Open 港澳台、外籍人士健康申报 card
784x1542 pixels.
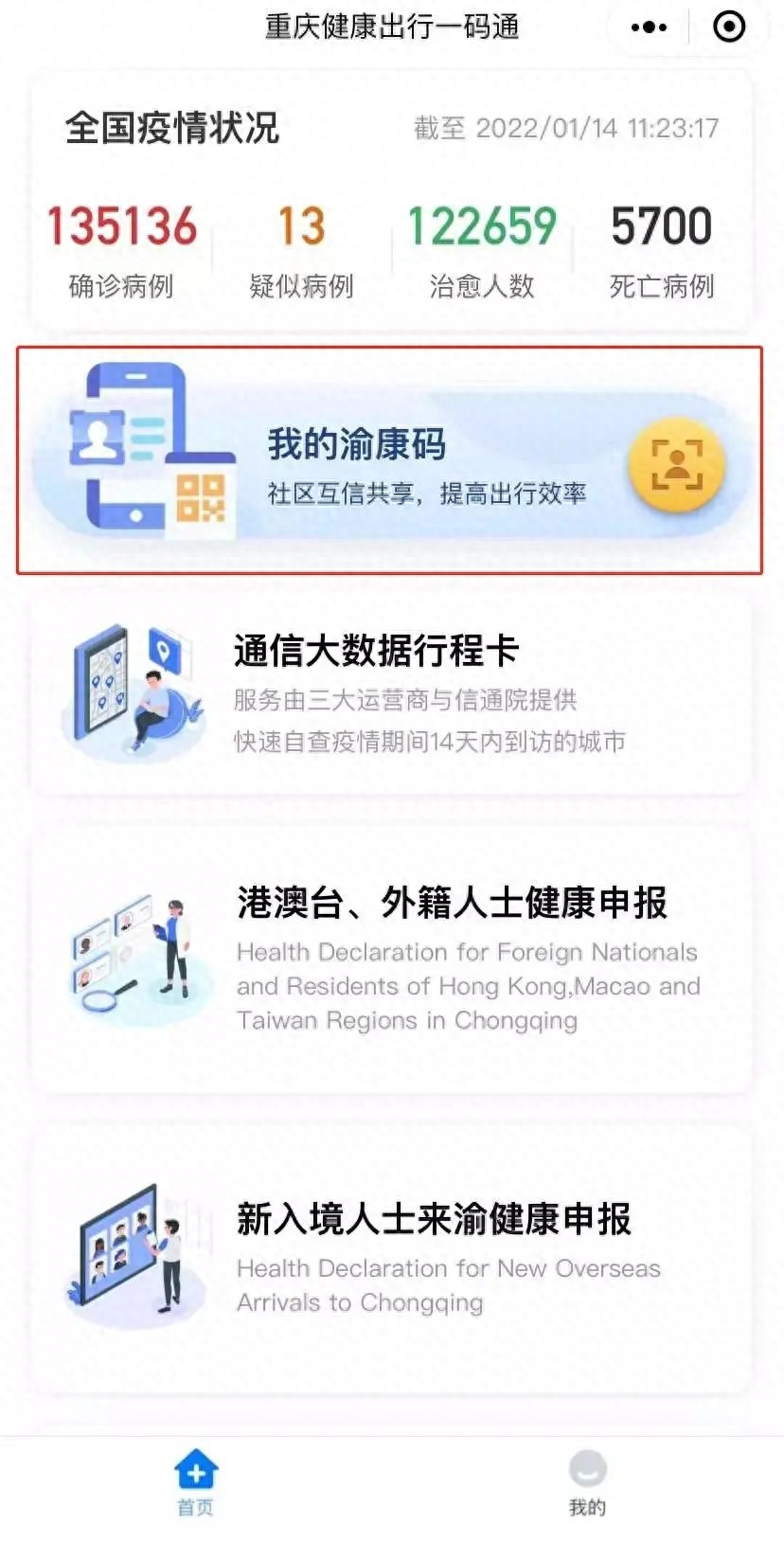click(390, 959)
